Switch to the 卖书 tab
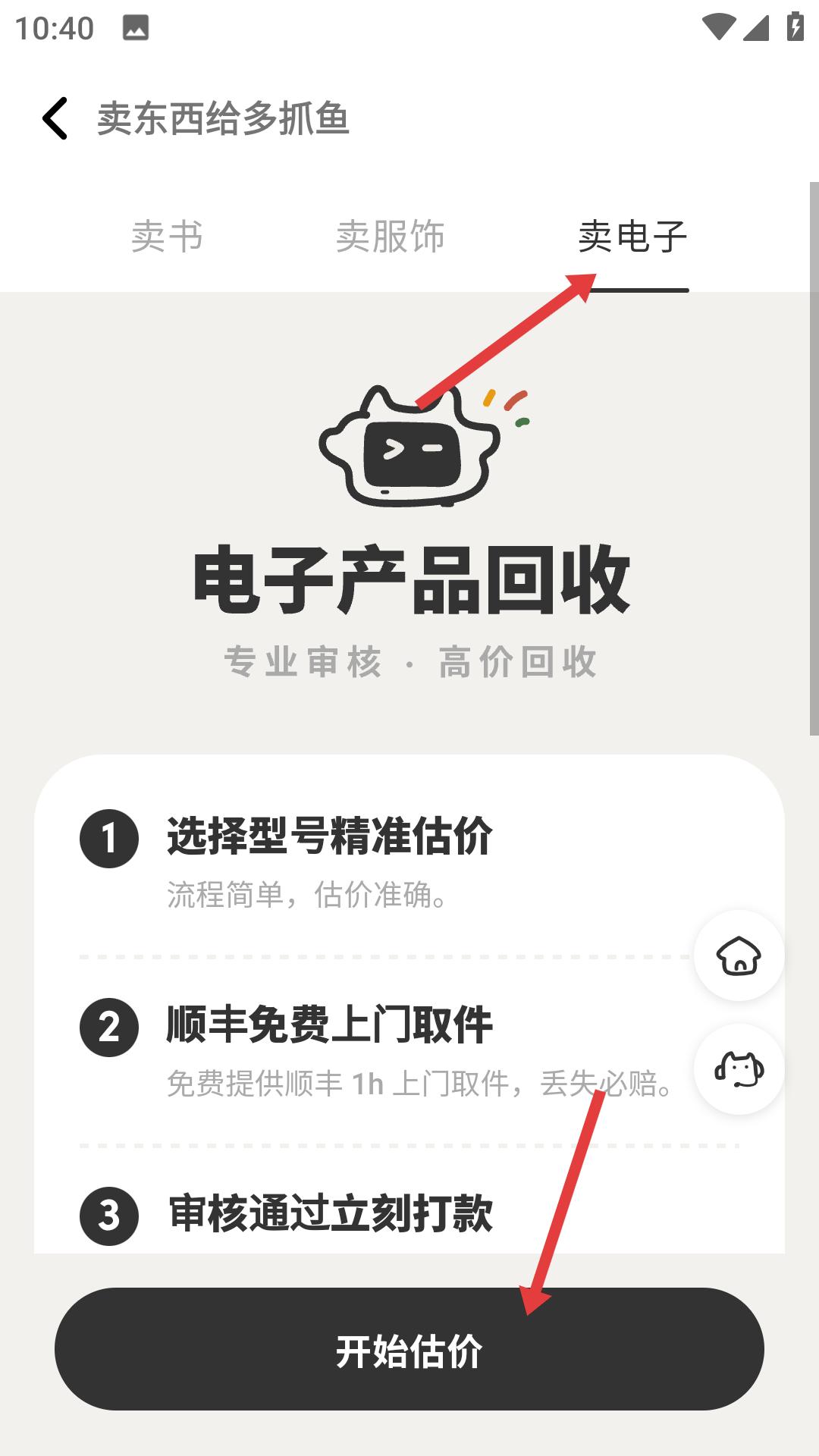This screenshot has height=1456, width=819. click(x=168, y=237)
